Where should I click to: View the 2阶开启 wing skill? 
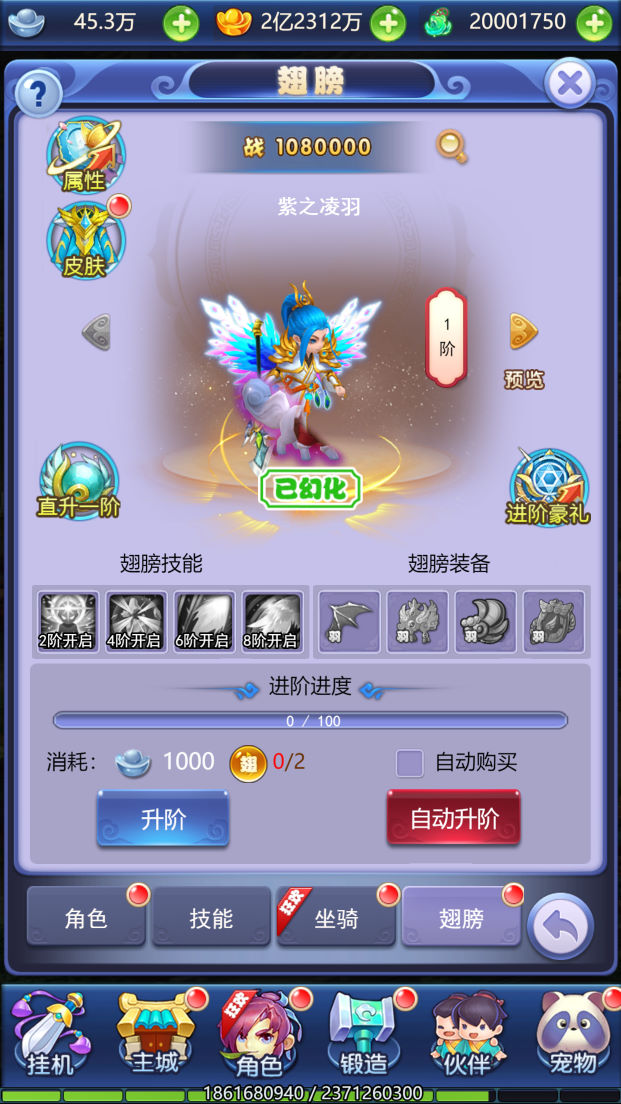[x=68, y=622]
